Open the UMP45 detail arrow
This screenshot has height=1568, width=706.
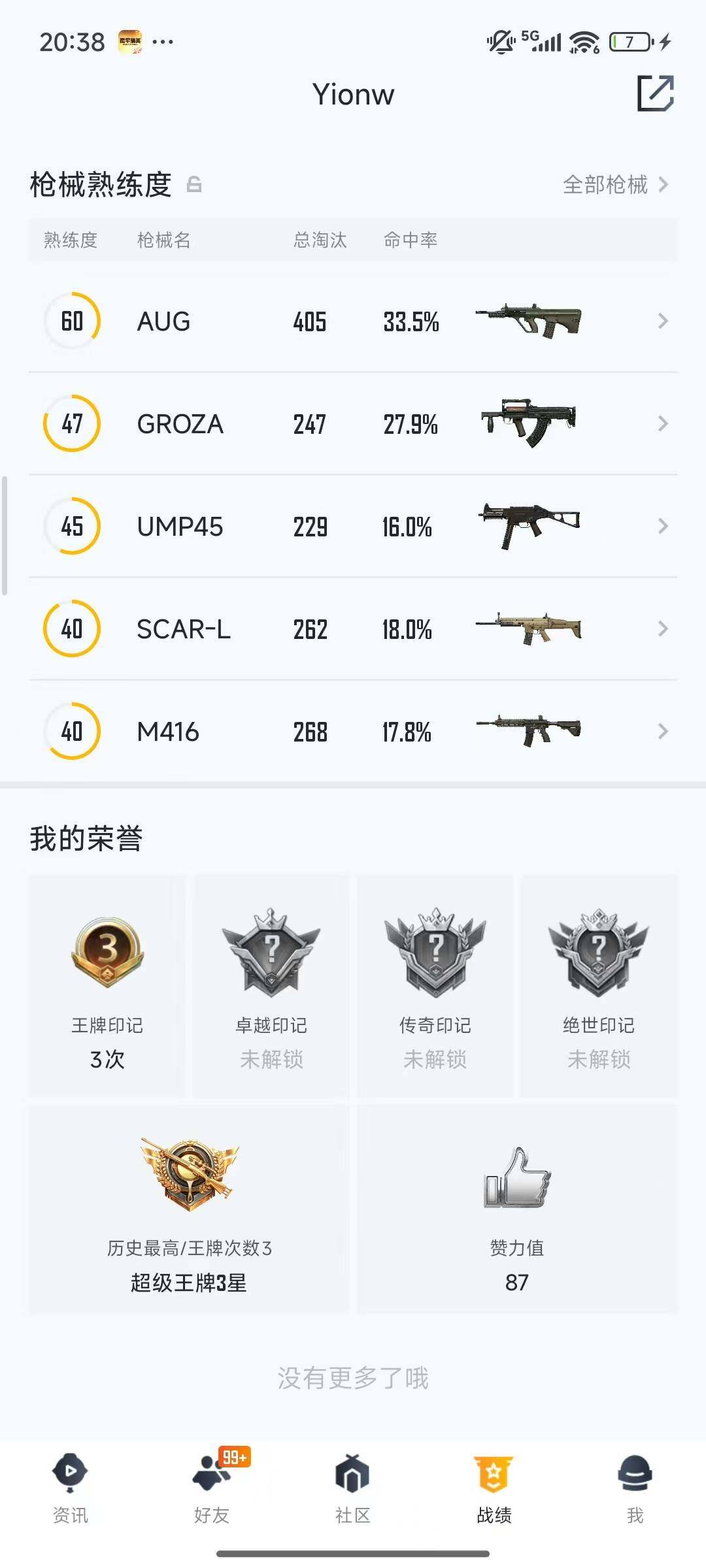[664, 526]
